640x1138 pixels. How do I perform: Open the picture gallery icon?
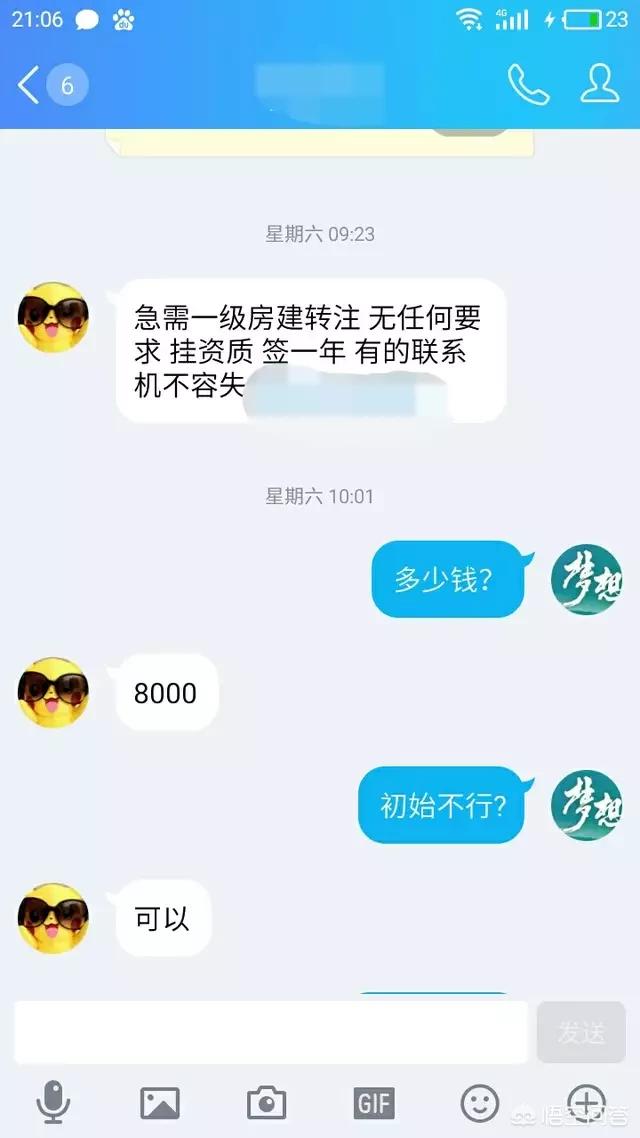click(160, 1103)
